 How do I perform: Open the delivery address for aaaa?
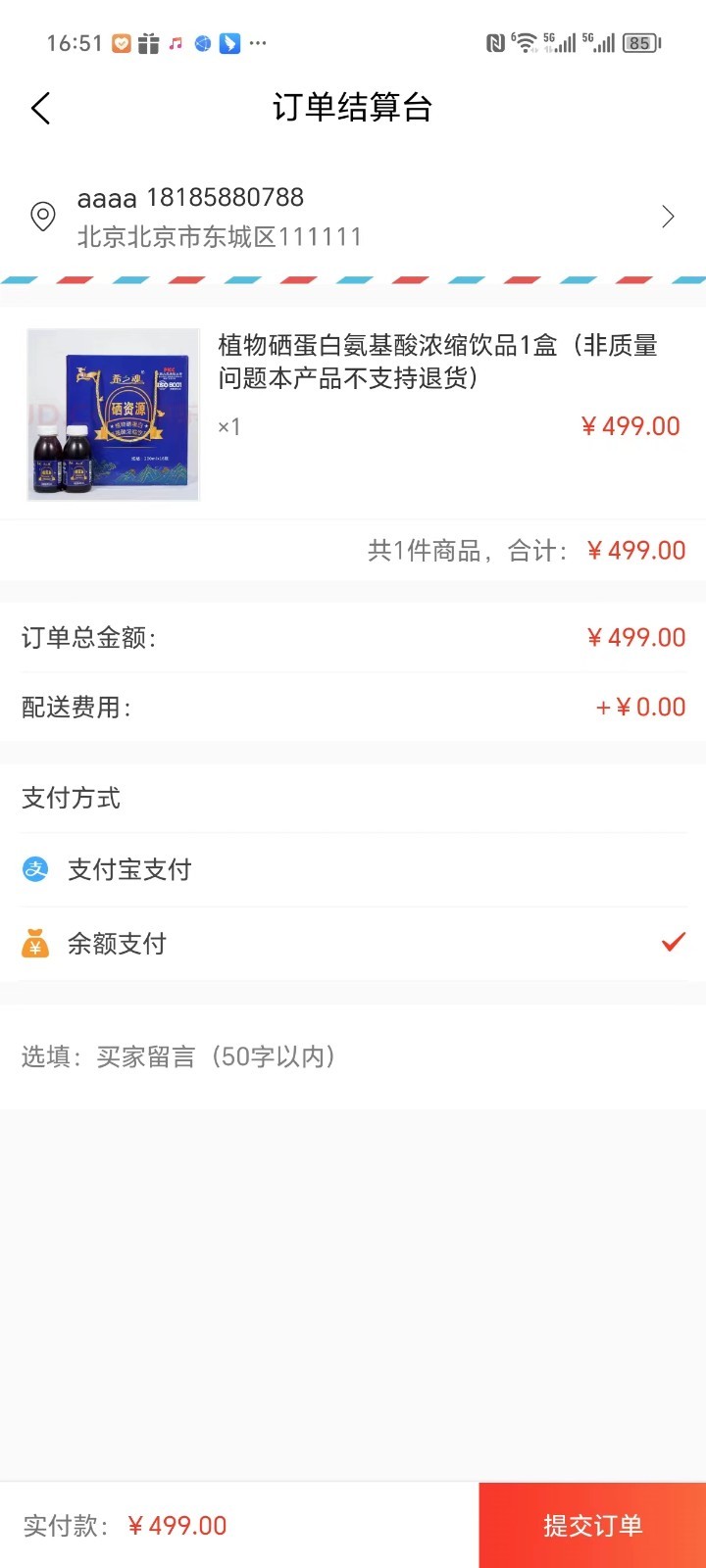(353, 217)
